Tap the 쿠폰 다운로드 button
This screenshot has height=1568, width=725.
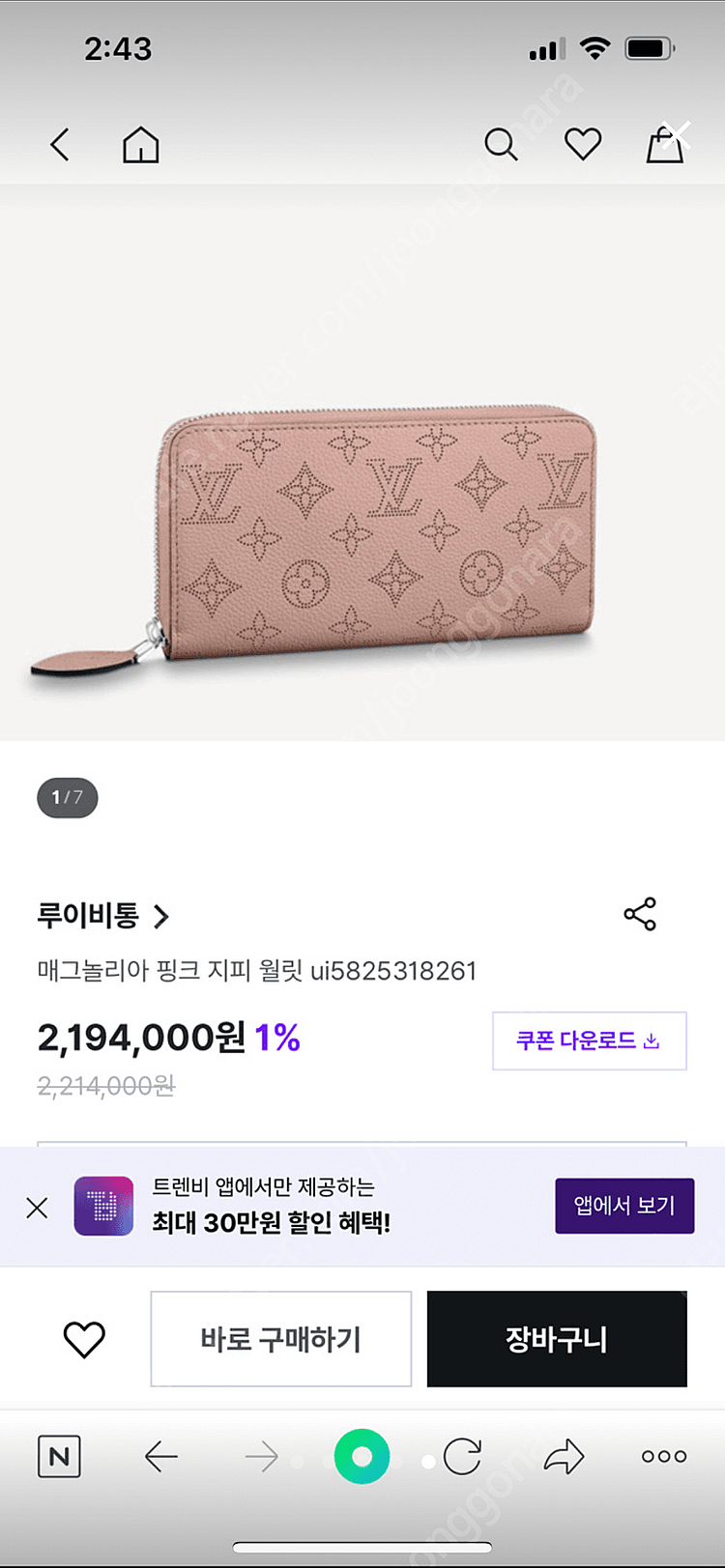[589, 1041]
